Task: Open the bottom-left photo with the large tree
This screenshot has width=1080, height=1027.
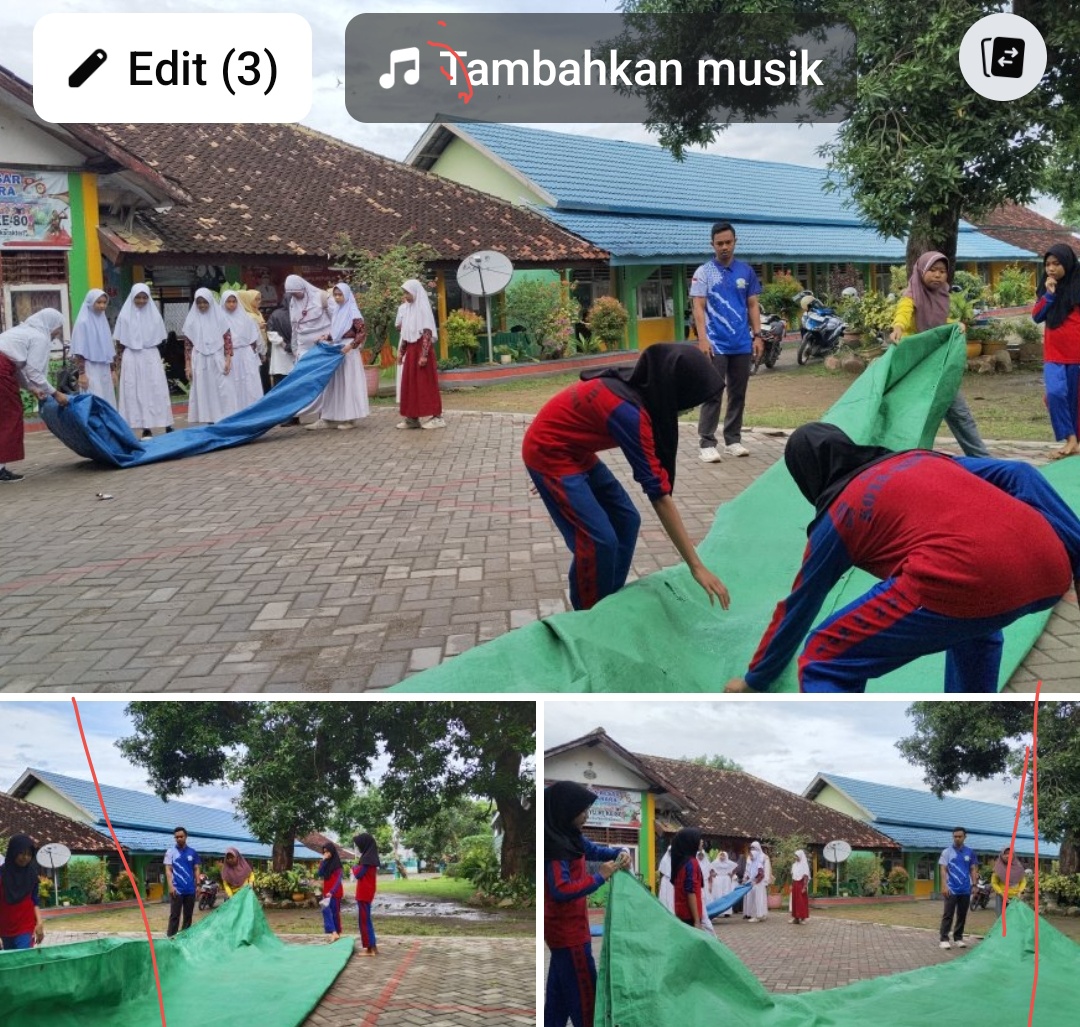Action: click(x=267, y=864)
